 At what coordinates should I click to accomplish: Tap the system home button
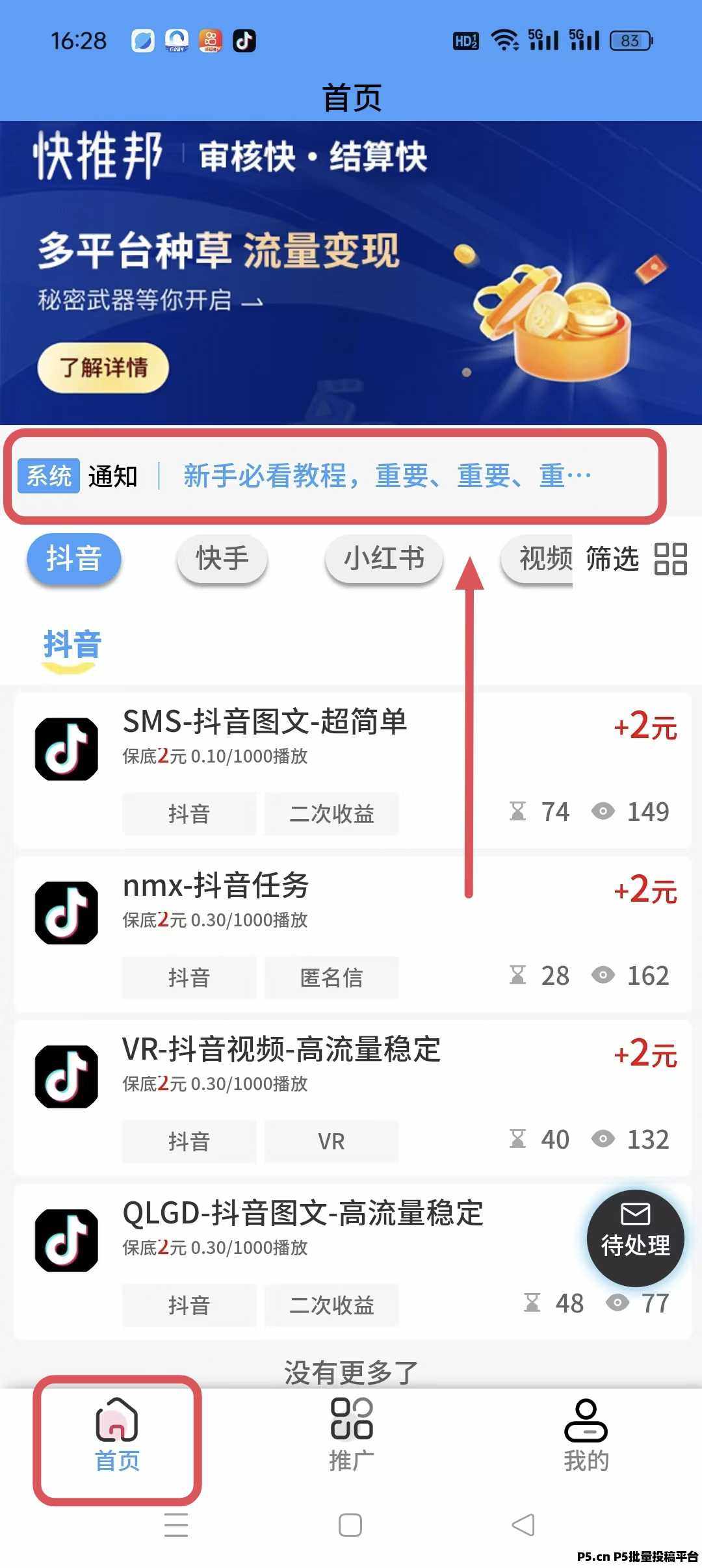coord(350,1524)
